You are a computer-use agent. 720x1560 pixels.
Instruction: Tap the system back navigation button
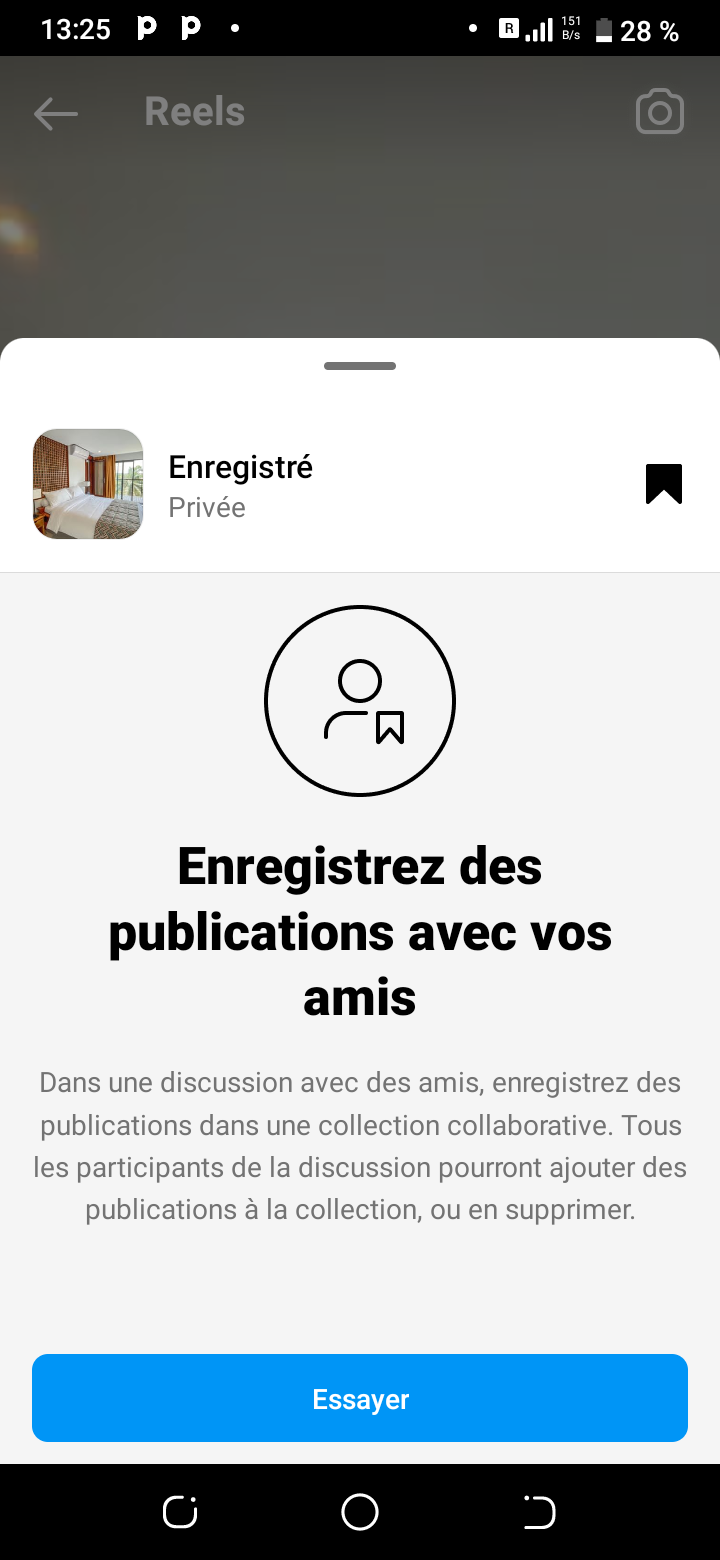tap(539, 1512)
